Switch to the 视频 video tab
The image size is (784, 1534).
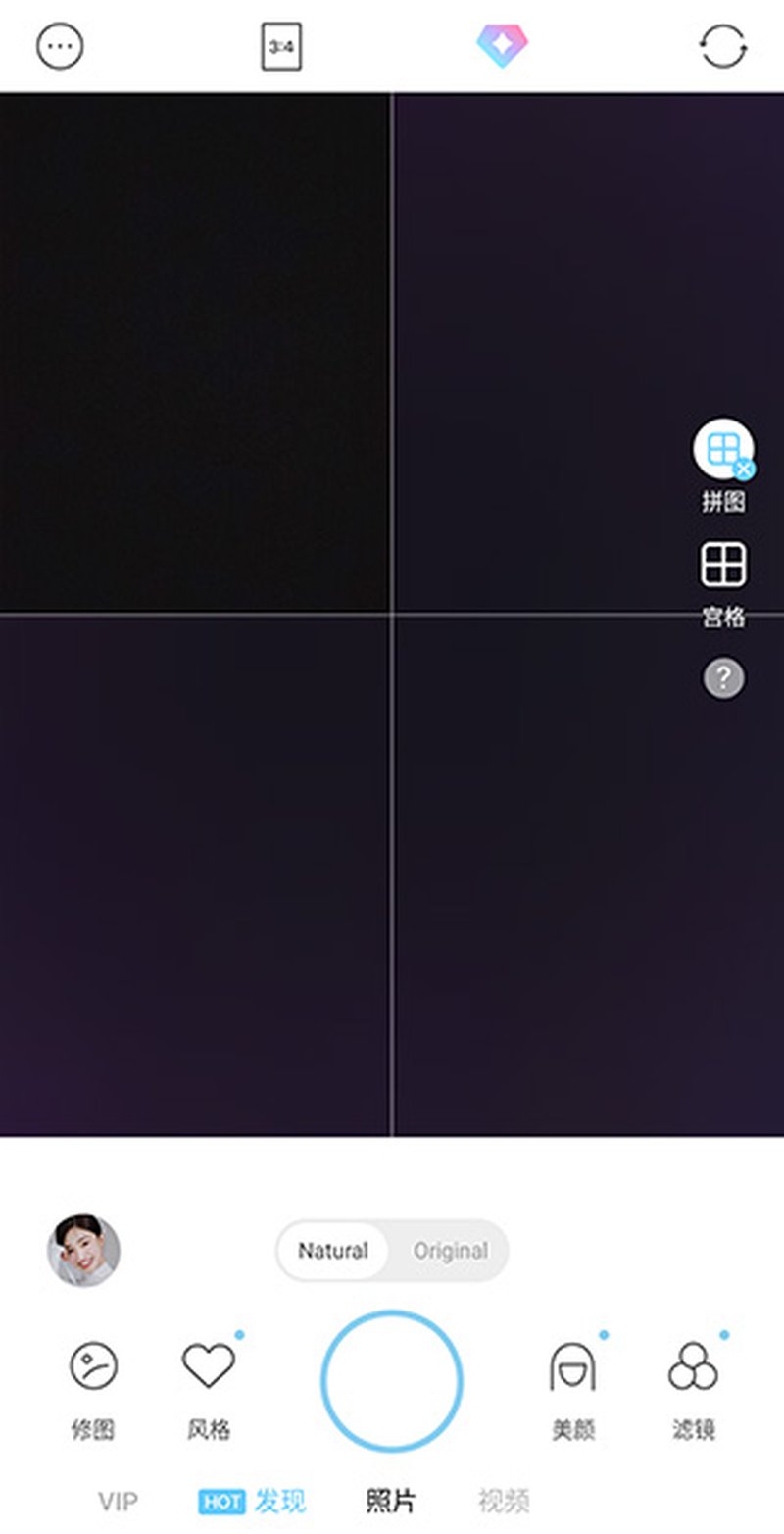click(503, 1501)
